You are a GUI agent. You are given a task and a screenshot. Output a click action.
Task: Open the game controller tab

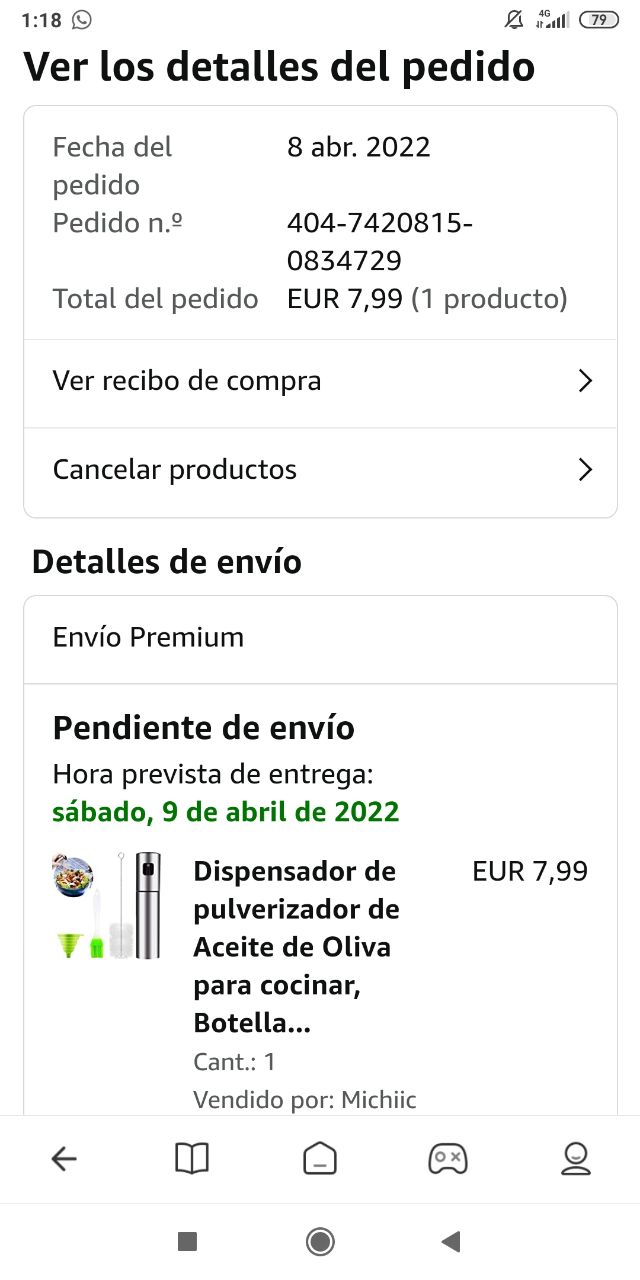pos(447,1159)
